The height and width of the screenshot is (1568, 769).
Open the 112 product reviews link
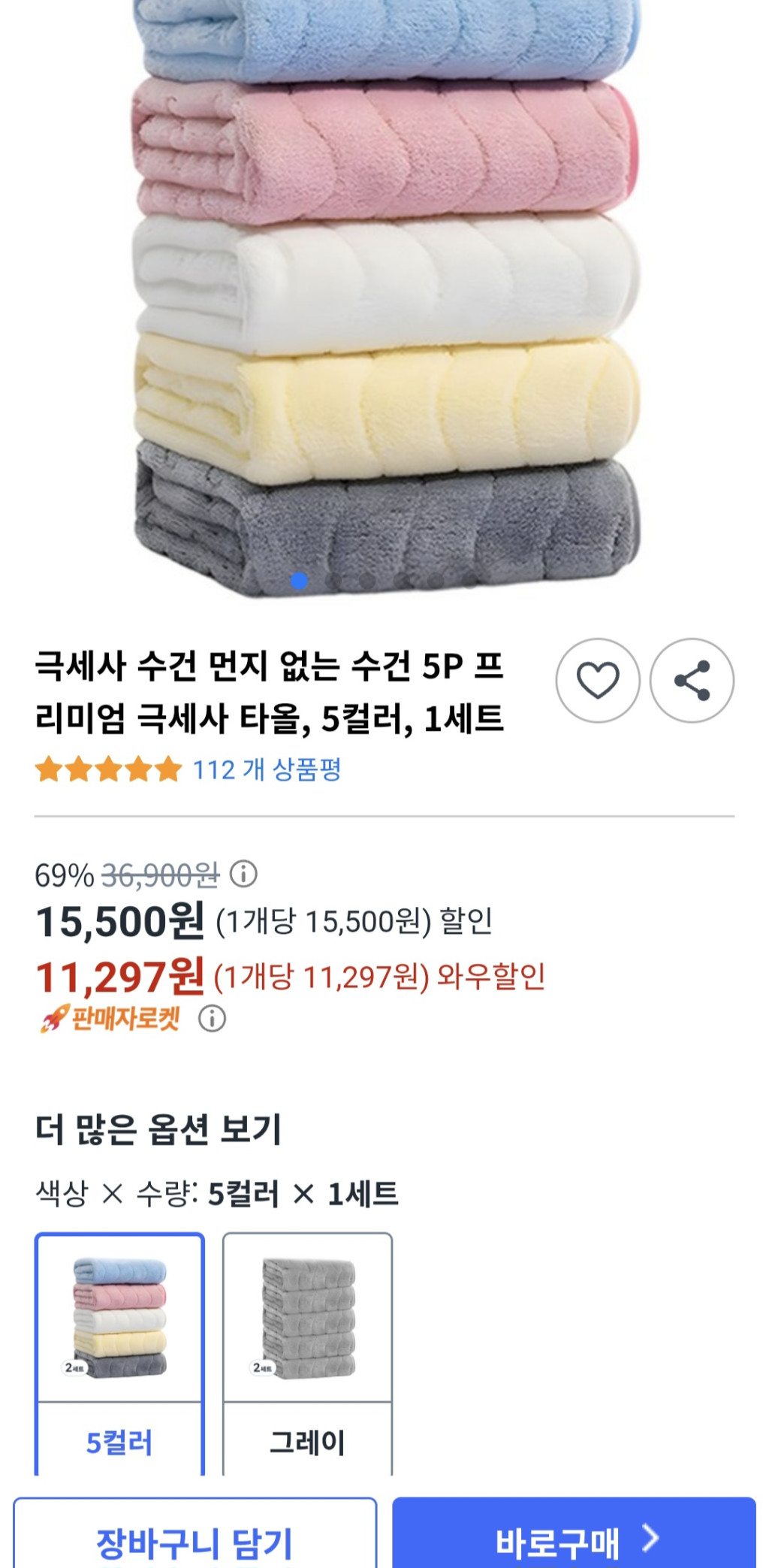[267, 769]
